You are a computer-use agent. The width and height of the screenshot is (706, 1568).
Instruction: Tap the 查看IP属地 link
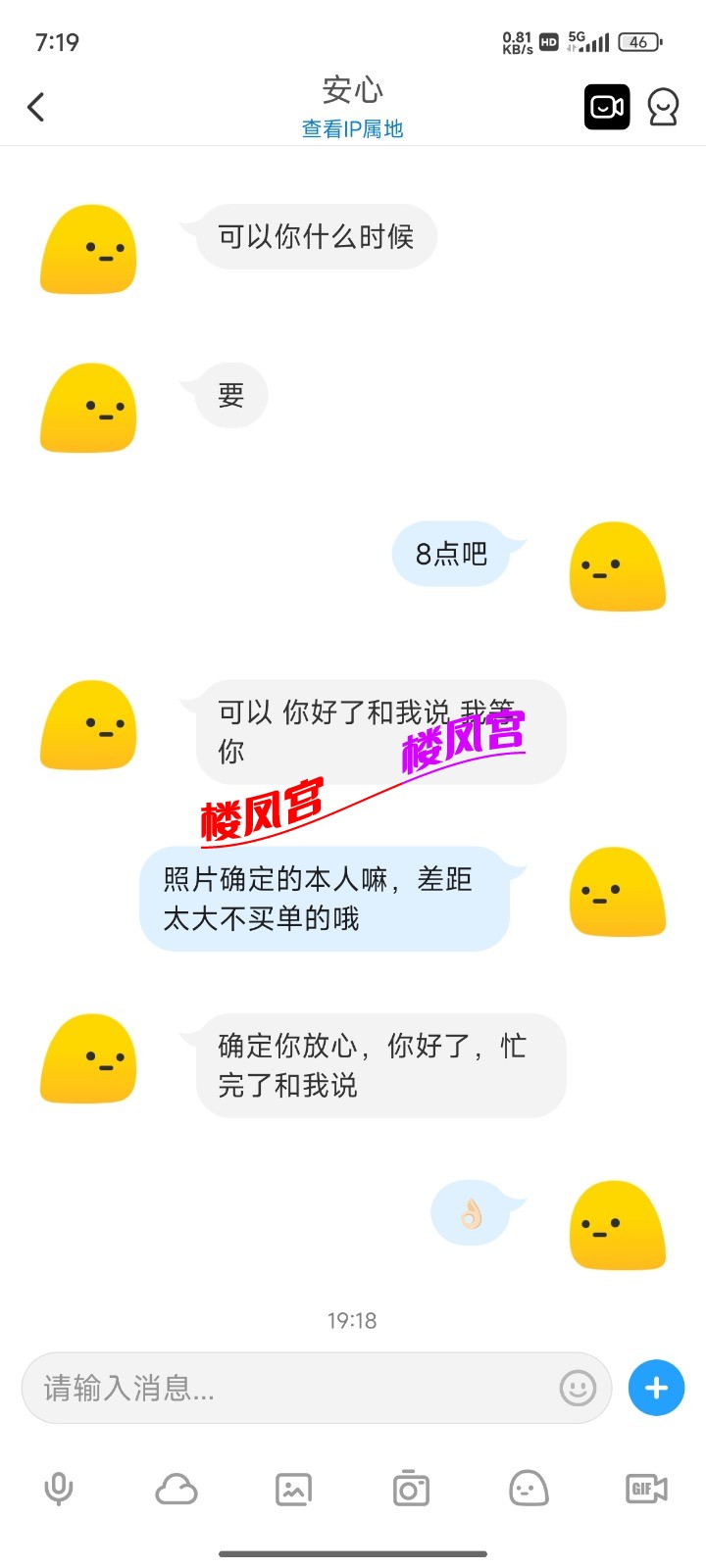352,128
